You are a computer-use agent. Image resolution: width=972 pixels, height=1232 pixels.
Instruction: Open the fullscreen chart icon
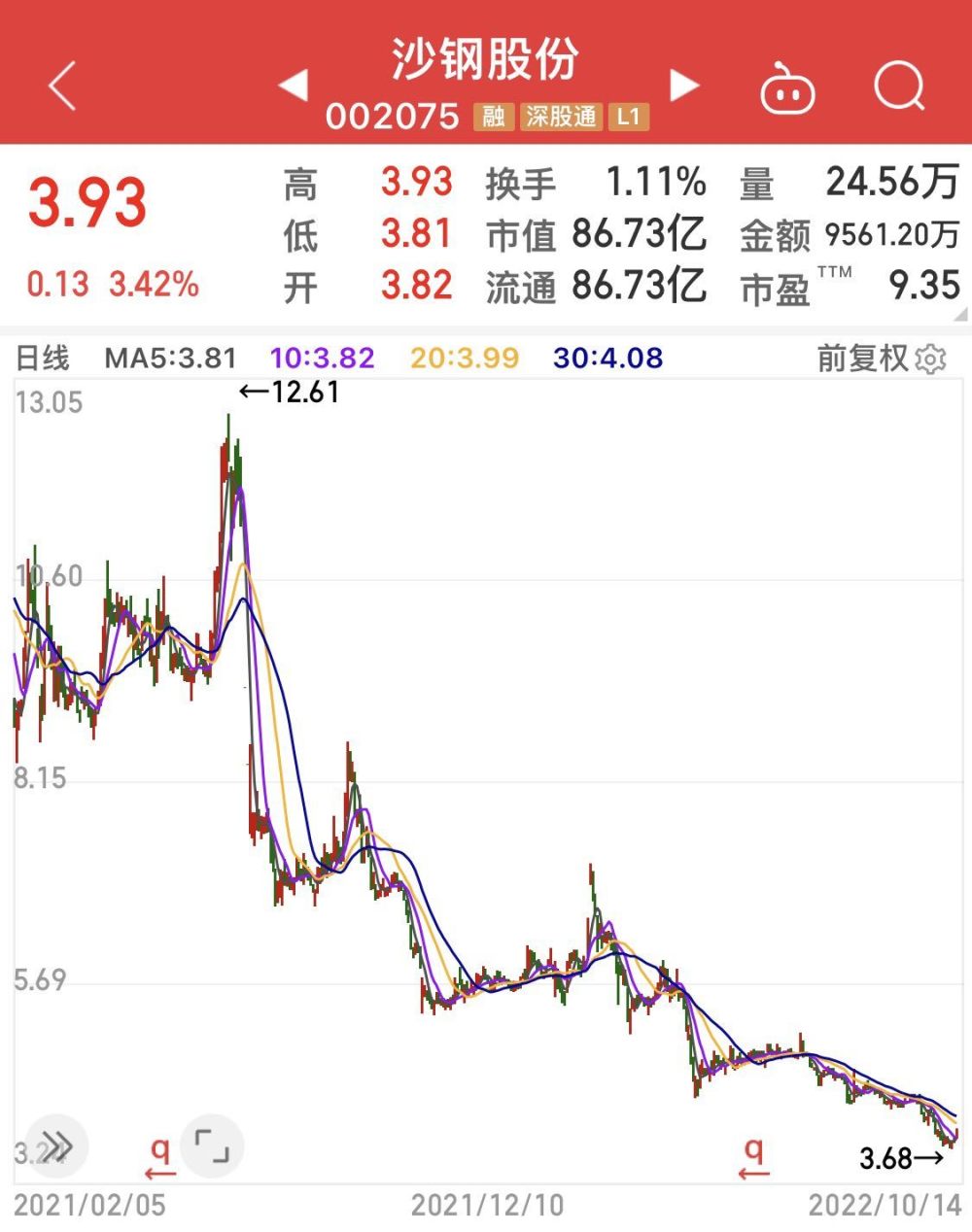(213, 1146)
